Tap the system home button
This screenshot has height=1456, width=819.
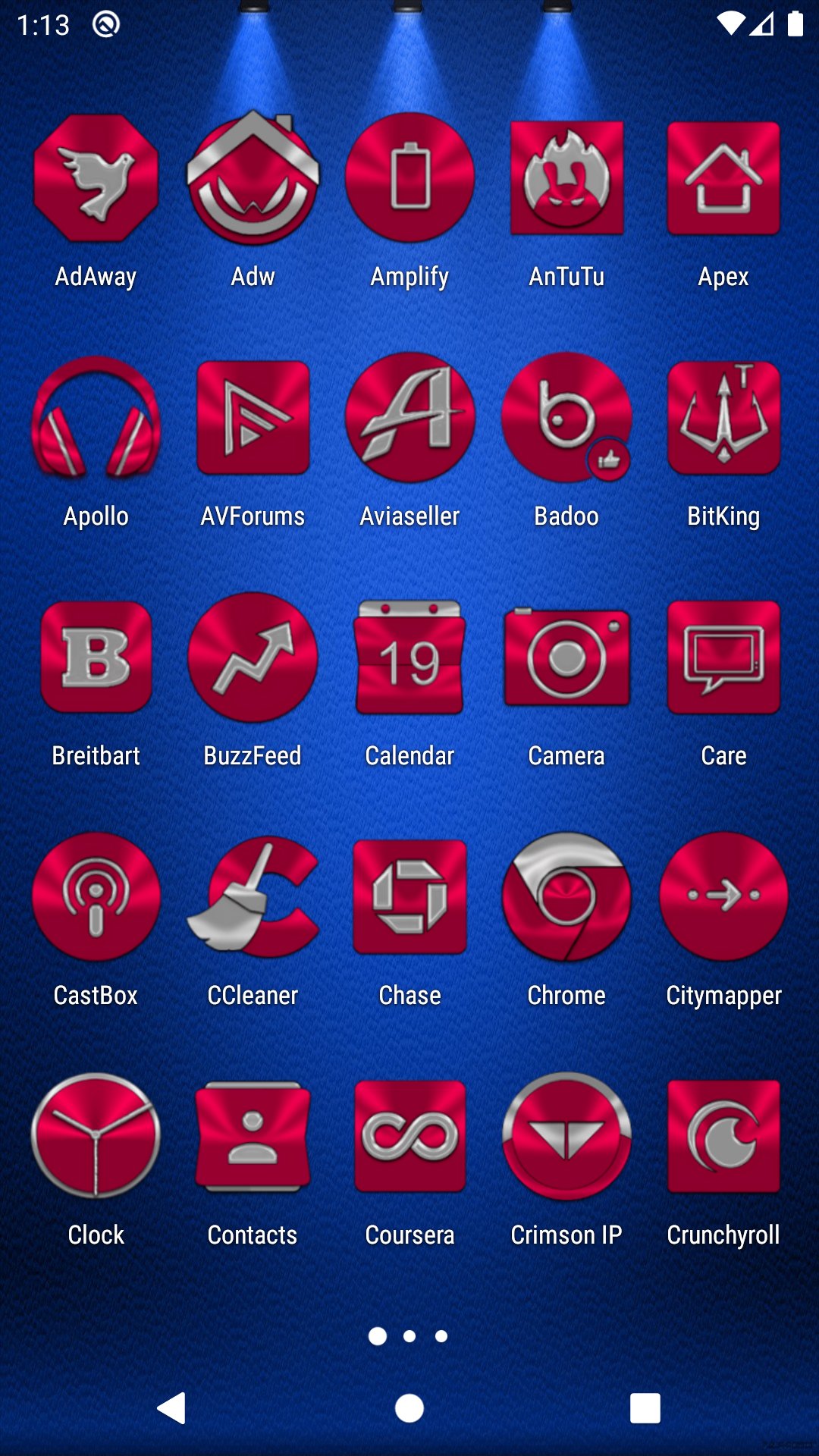coord(409,1408)
